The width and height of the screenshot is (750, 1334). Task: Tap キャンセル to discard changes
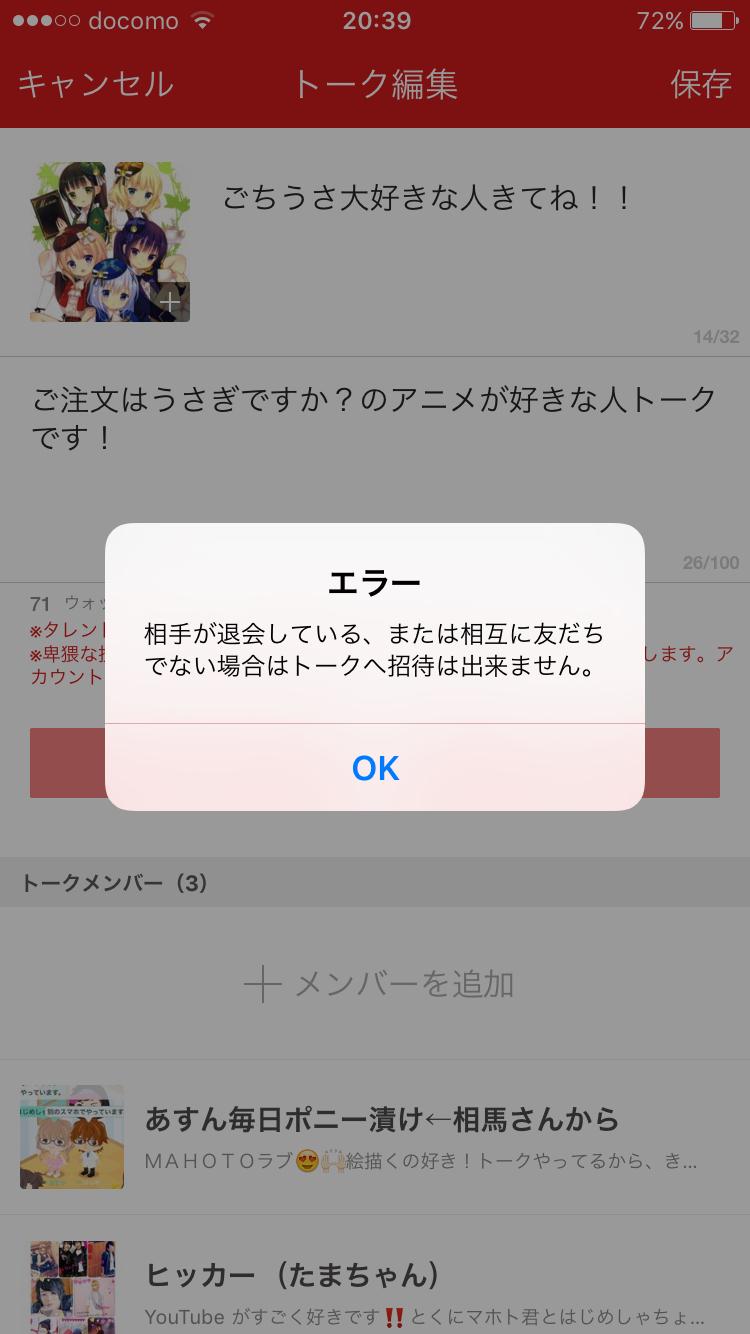tap(94, 85)
